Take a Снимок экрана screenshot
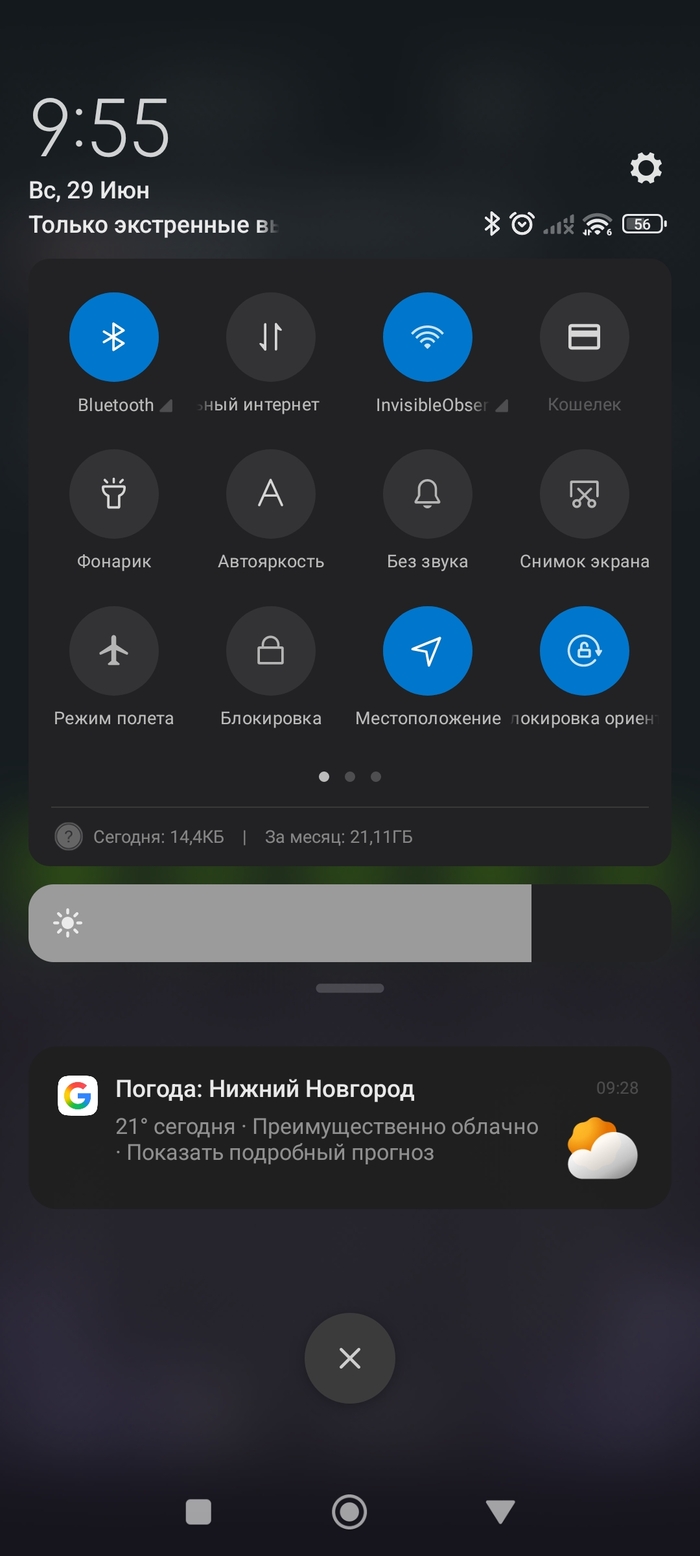Viewport: 700px width, 1556px height. pyautogui.click(x=584, y=494)
